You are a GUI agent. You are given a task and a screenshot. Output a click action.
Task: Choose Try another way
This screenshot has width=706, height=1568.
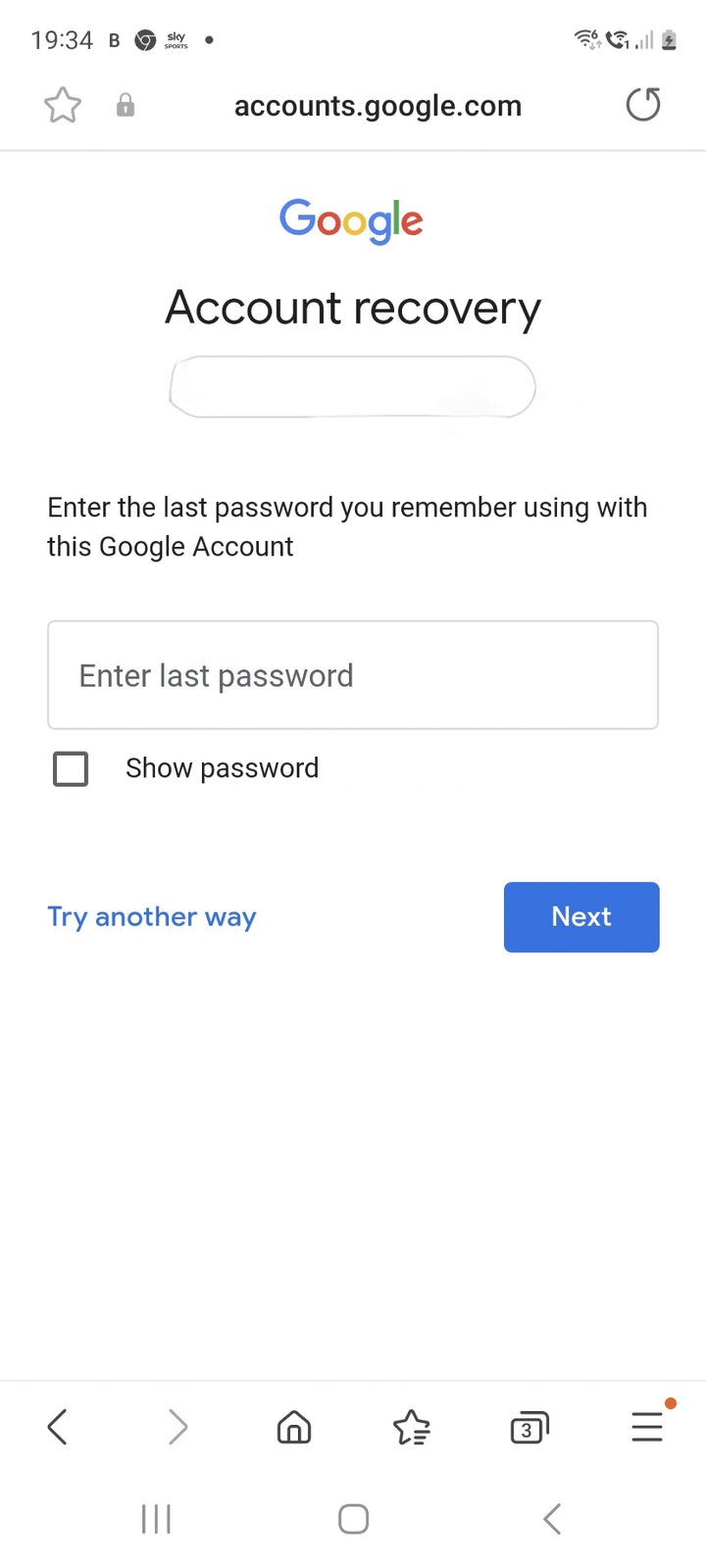pyautogui.click(x=152, y=917)
